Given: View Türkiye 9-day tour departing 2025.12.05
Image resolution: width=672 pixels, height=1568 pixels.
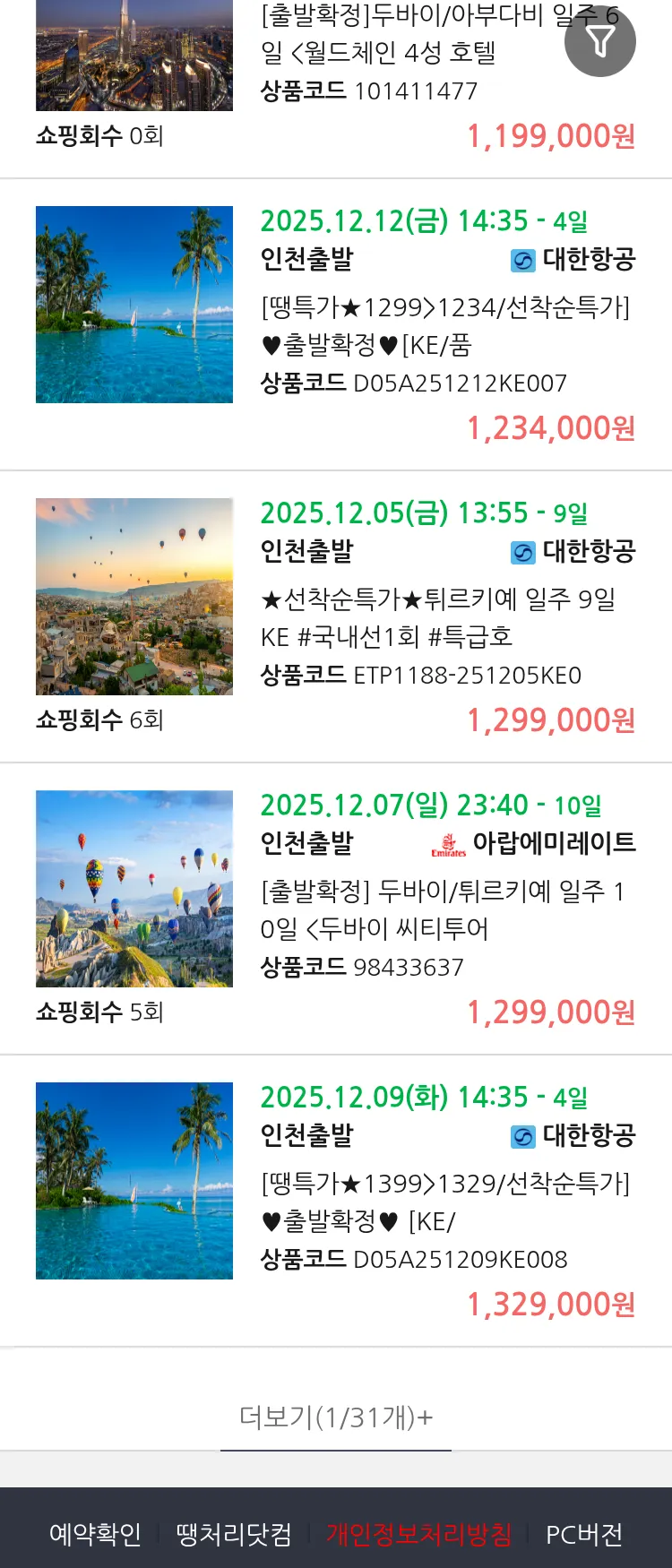Looking at the screenshot, I should point(438,618).
